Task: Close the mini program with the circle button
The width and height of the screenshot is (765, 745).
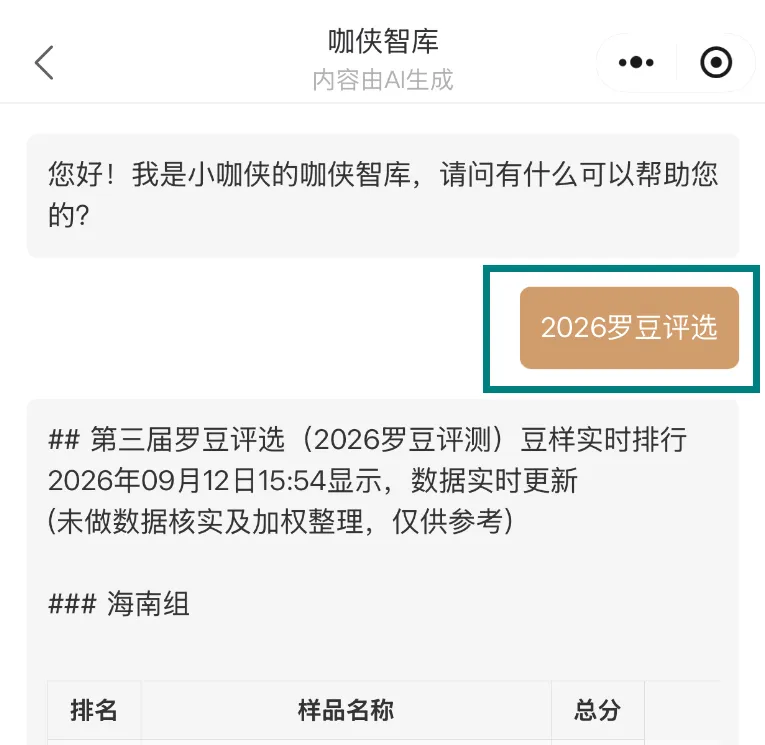Action: coord(716,62)
